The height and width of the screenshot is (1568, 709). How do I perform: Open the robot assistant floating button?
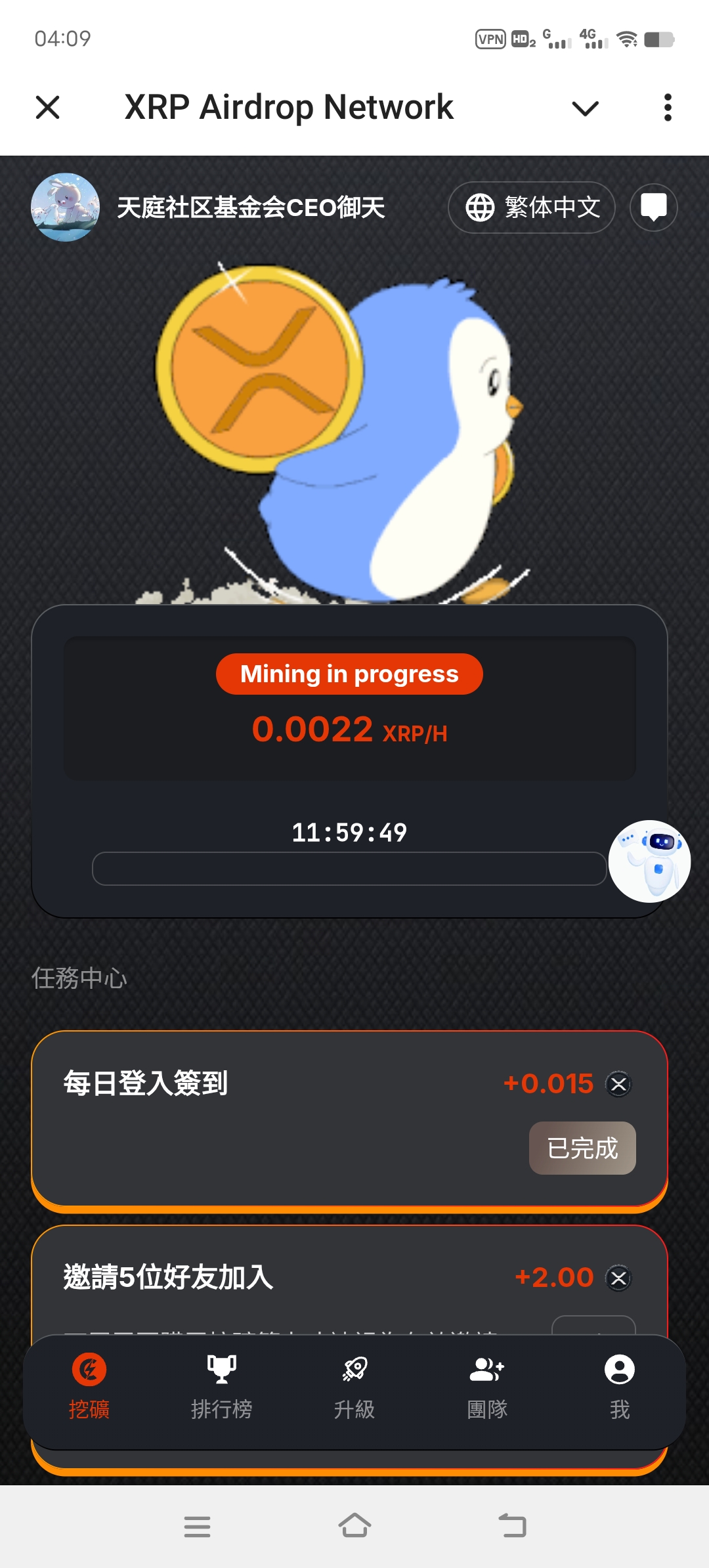(x=649, y=861)
